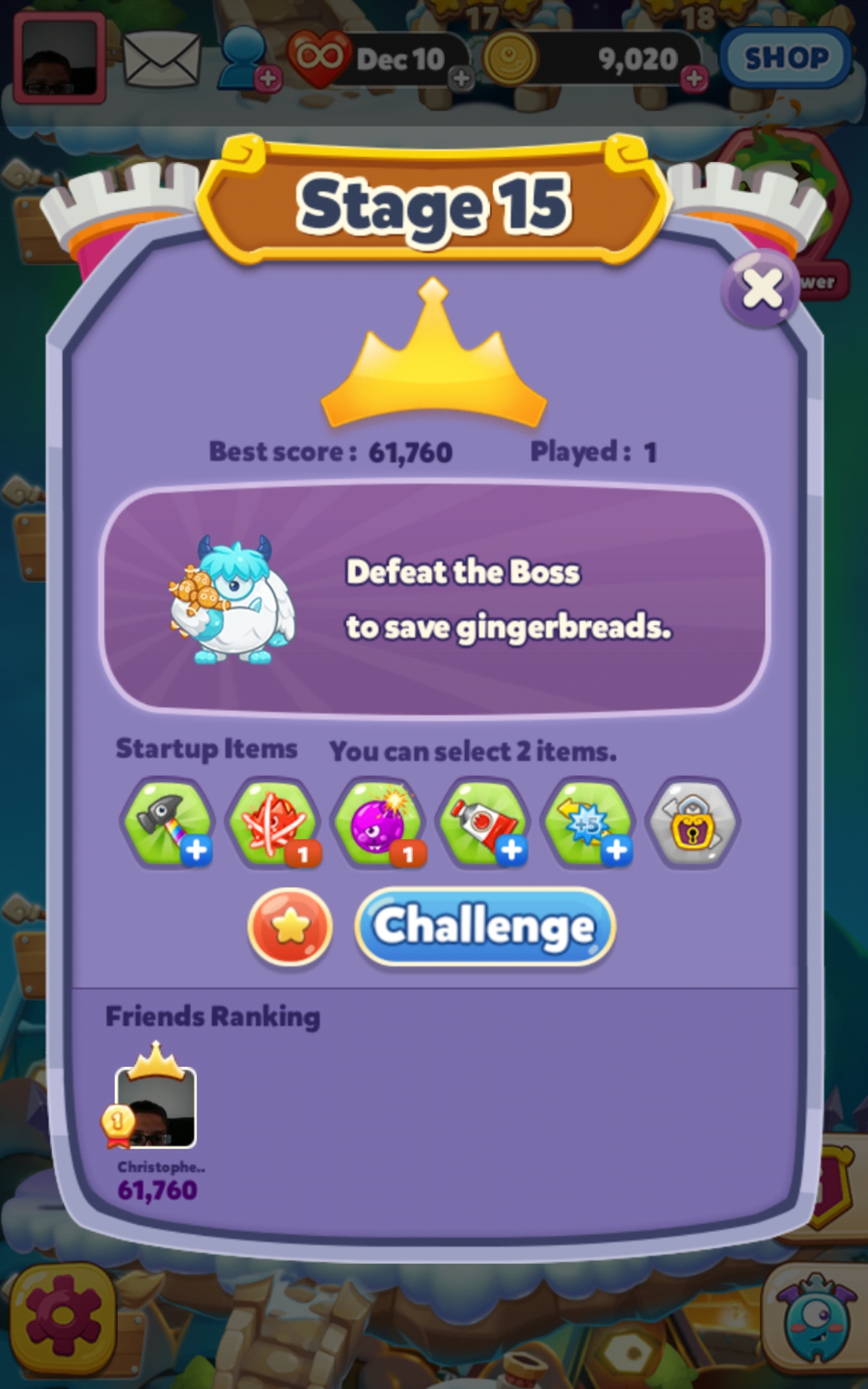The width and height of the screenshot is (868, 1389).
Task: Add more coins with the plus button
Action: [694, 78]
